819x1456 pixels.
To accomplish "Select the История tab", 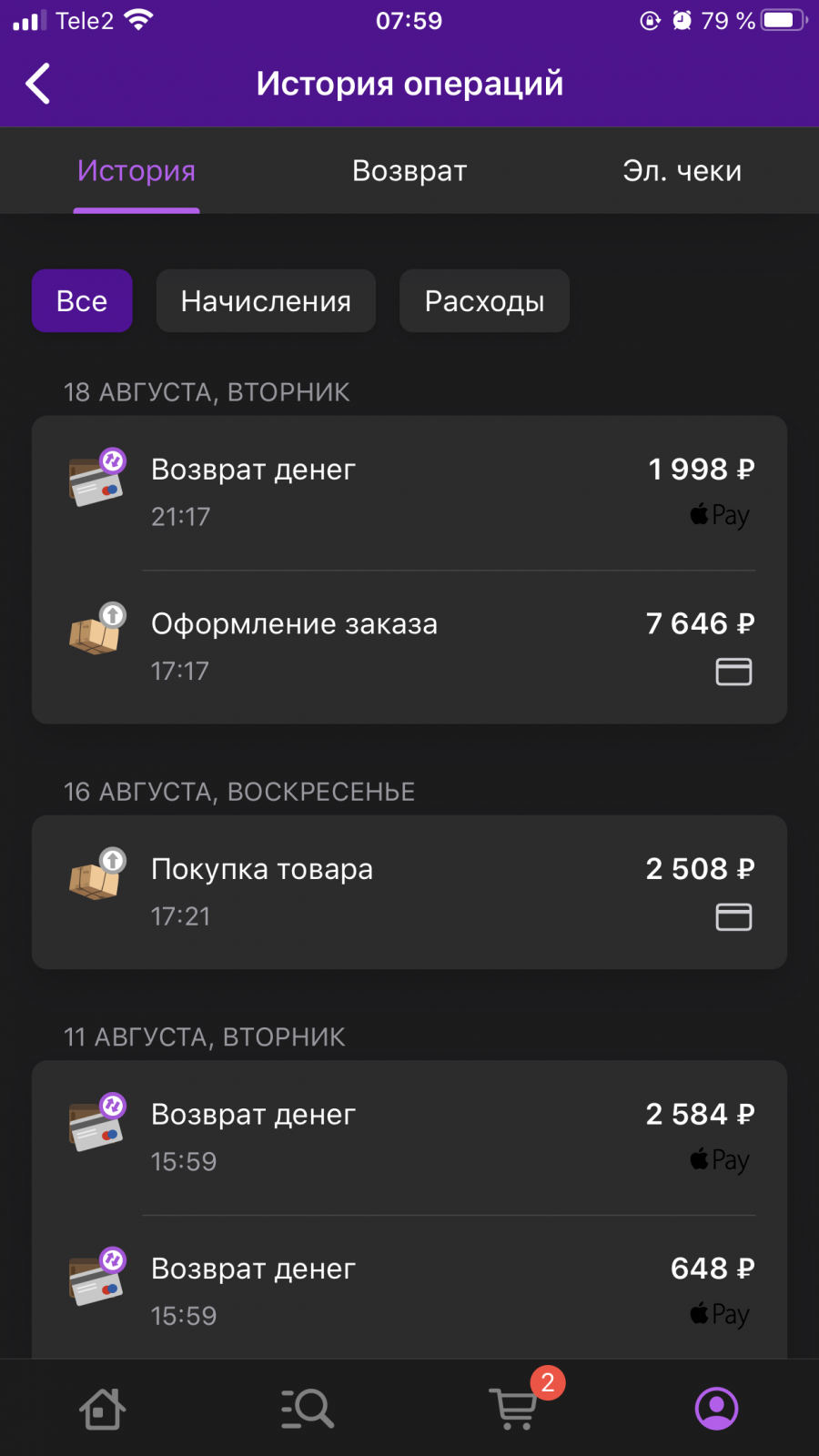I will (136, 171).
